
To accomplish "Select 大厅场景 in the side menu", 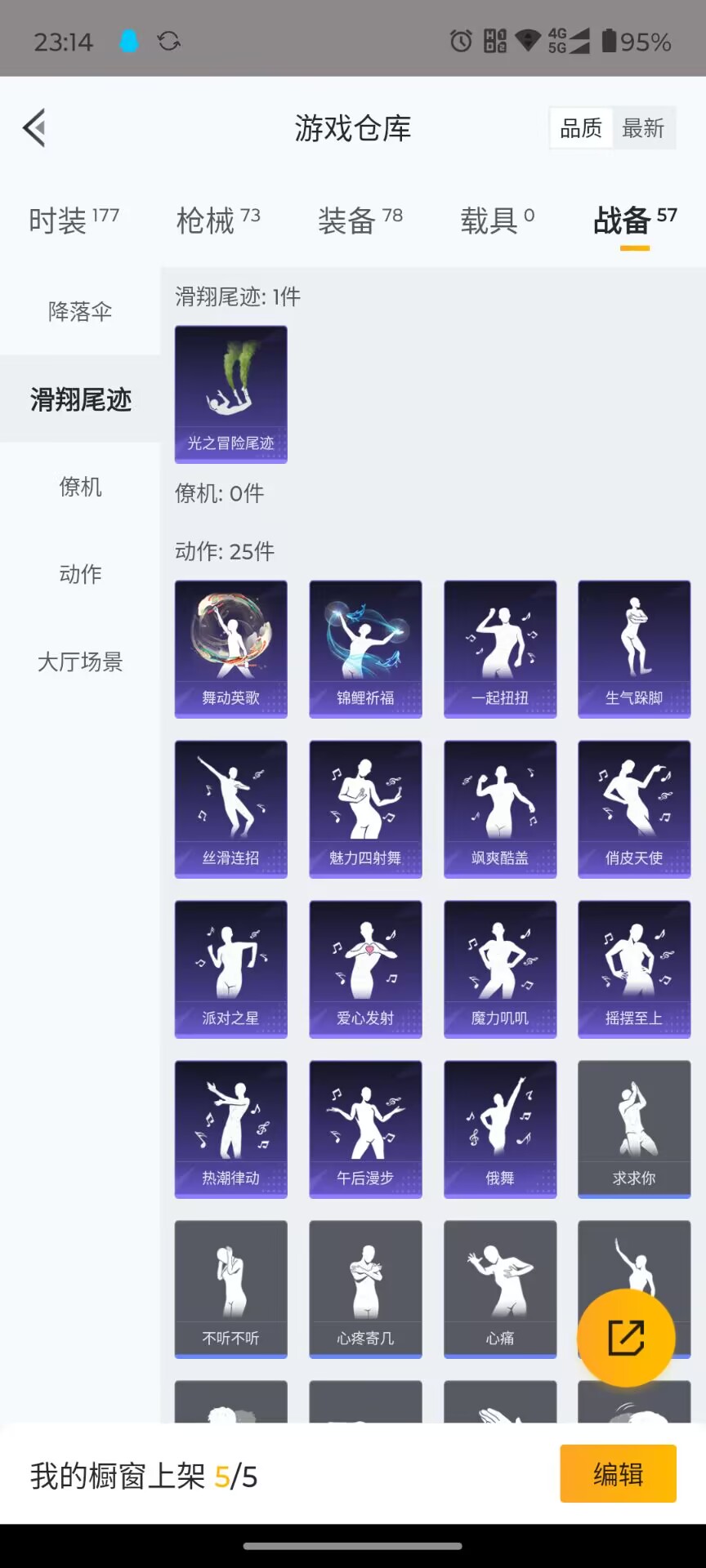I will (x=80, y=661).
